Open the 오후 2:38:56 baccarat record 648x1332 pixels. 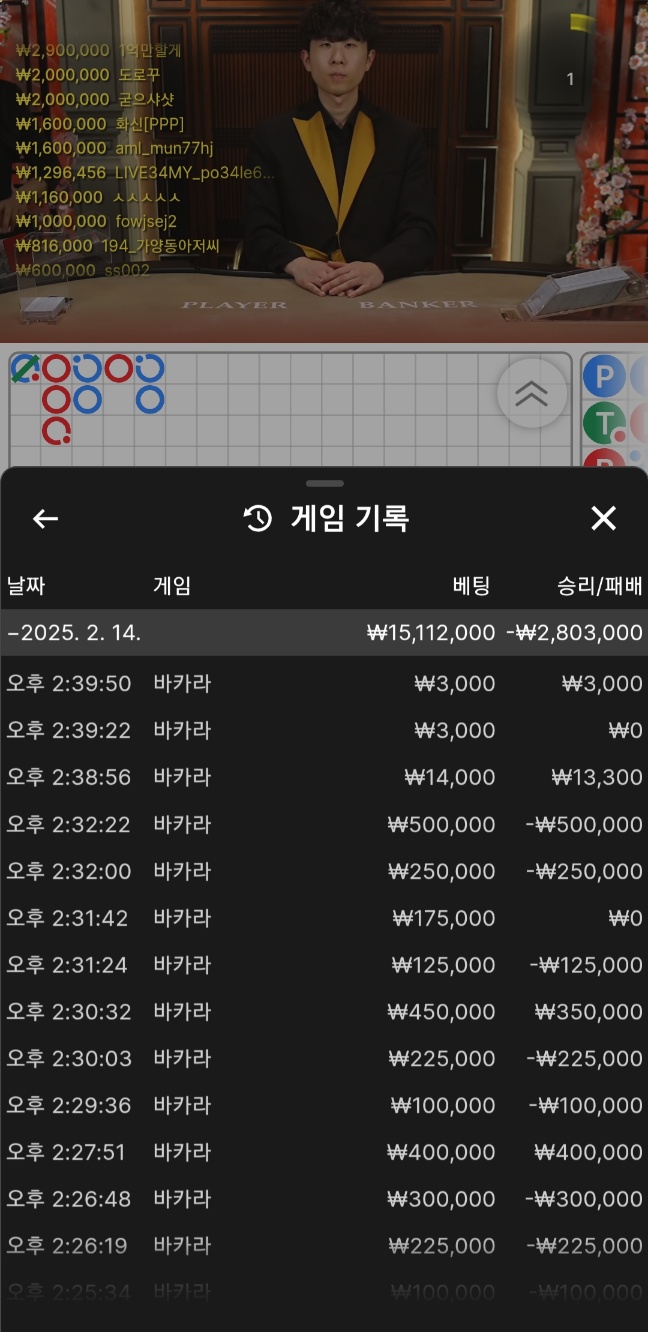click(324, 777)
